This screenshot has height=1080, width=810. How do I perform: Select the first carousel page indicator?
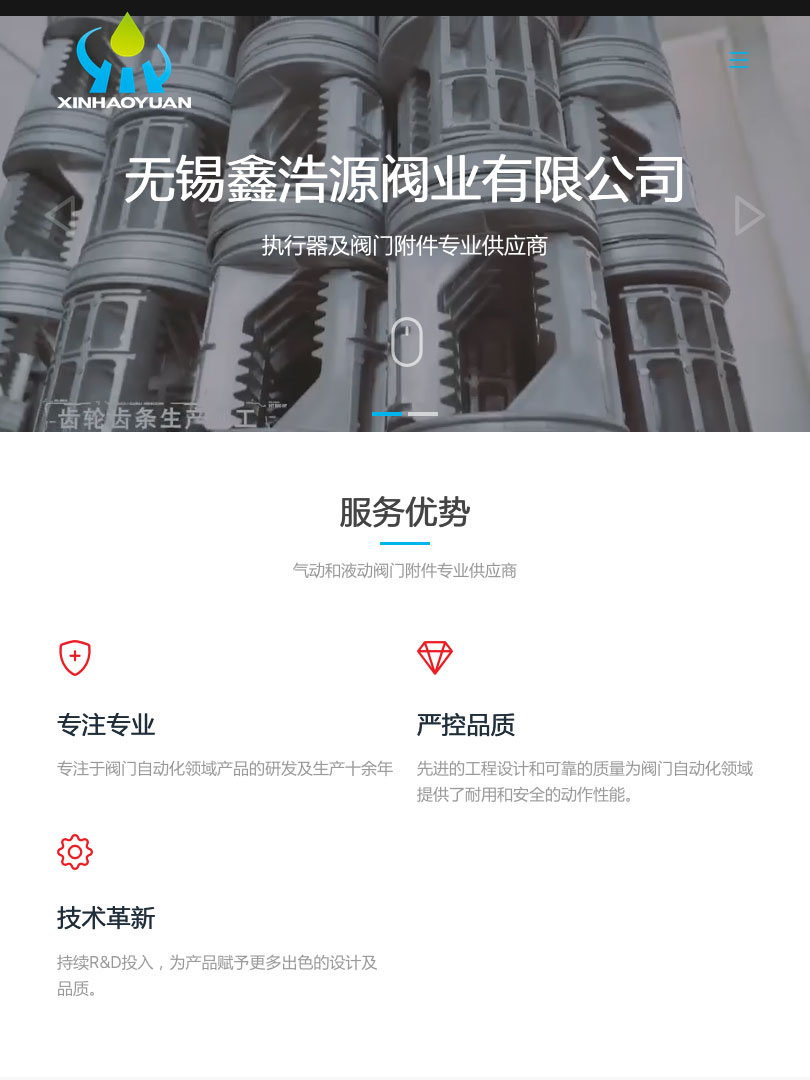coord(387,413)
